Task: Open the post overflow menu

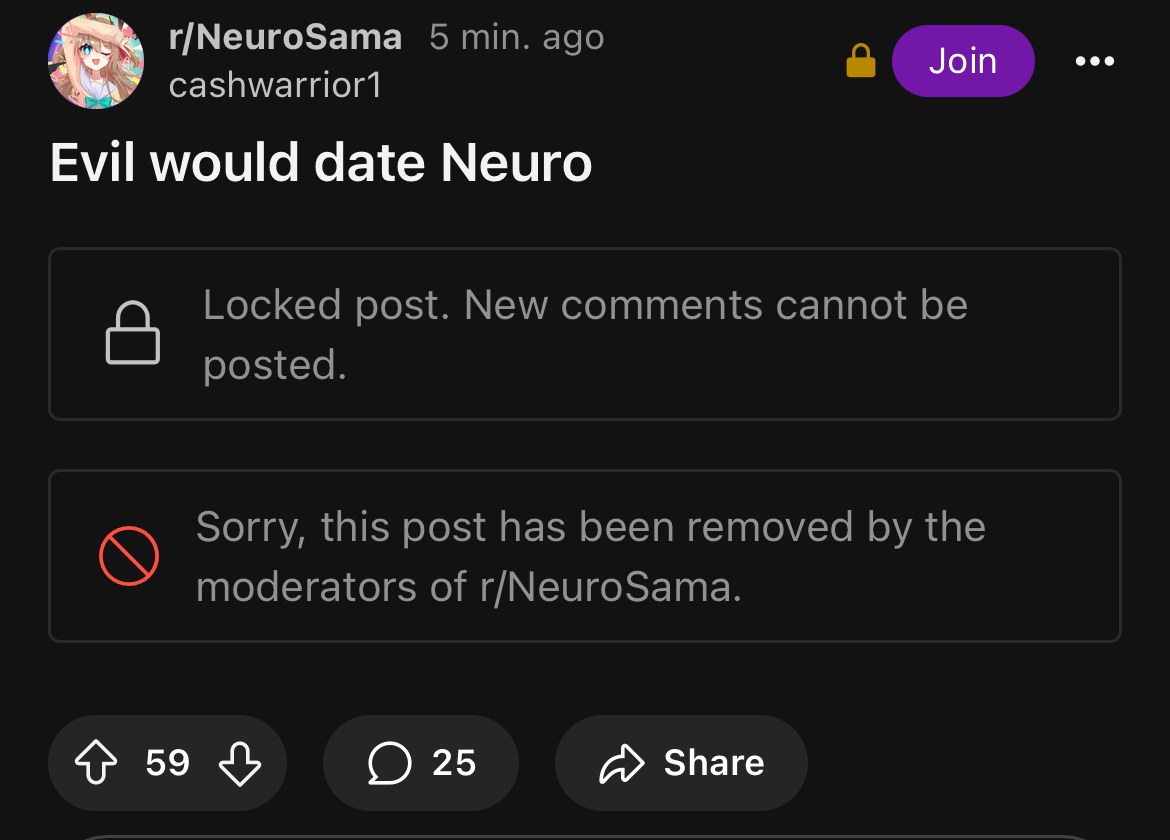Action: pos(1094,61)
